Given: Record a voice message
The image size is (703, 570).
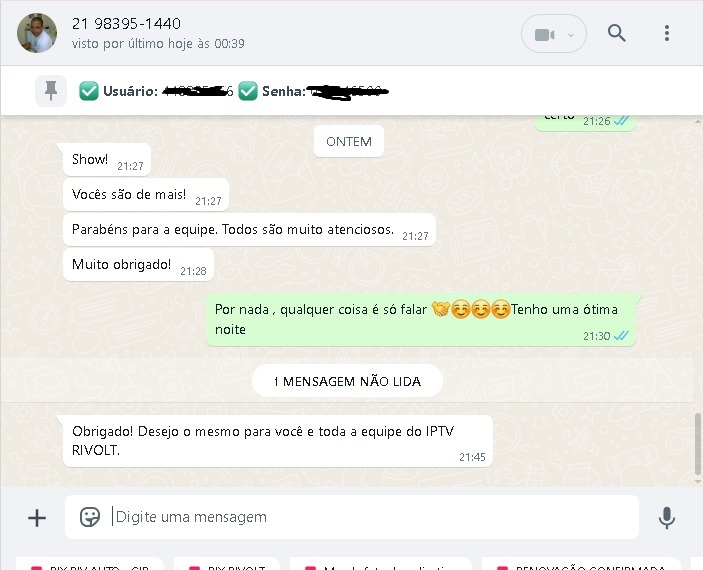Looking at the screenshot, I should point(667,517).
